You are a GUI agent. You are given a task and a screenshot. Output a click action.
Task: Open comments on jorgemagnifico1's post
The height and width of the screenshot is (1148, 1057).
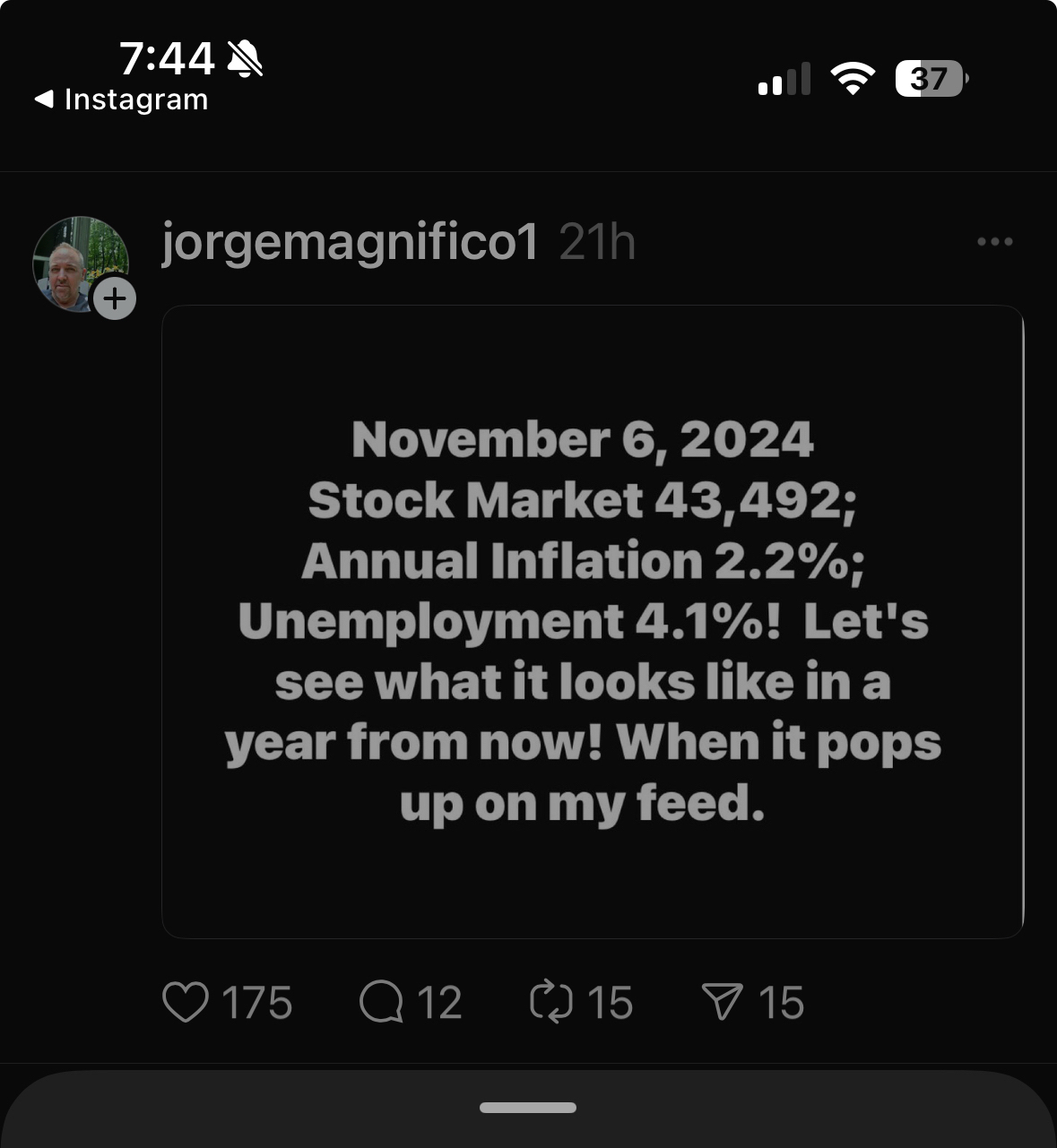click(381, 1002)
